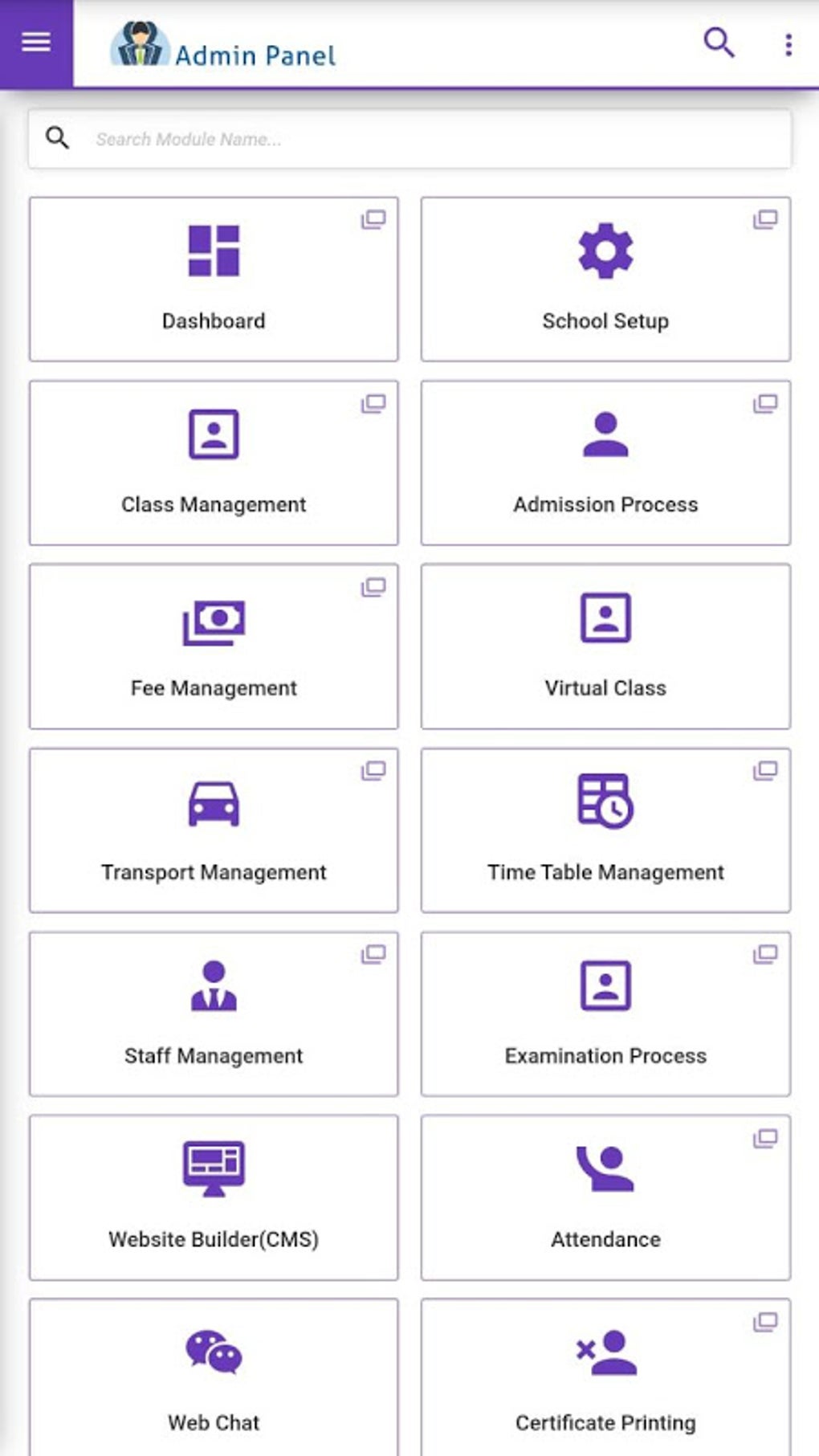
Task: Tap submenu icon on School Setup card
Action: point(765,219)
